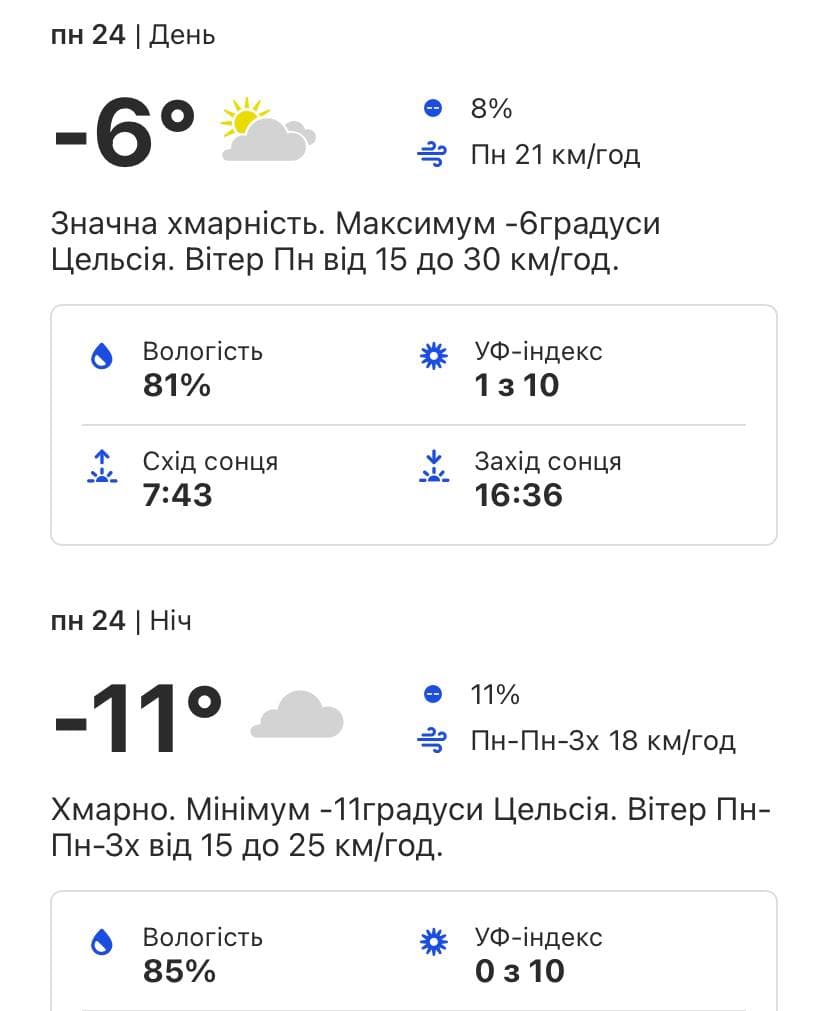Collapse the daytime weather details card
The width and height of the screenshot is (828, 1011).
pos(413,422)
